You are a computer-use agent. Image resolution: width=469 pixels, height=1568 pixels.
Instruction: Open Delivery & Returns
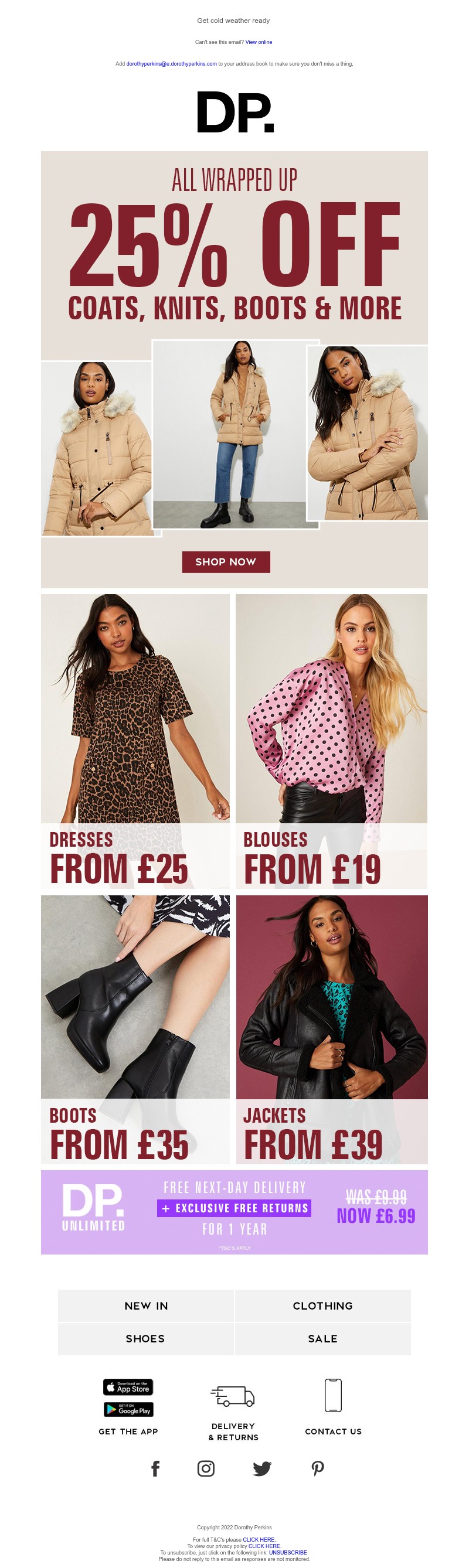[x=233, y=1412]
